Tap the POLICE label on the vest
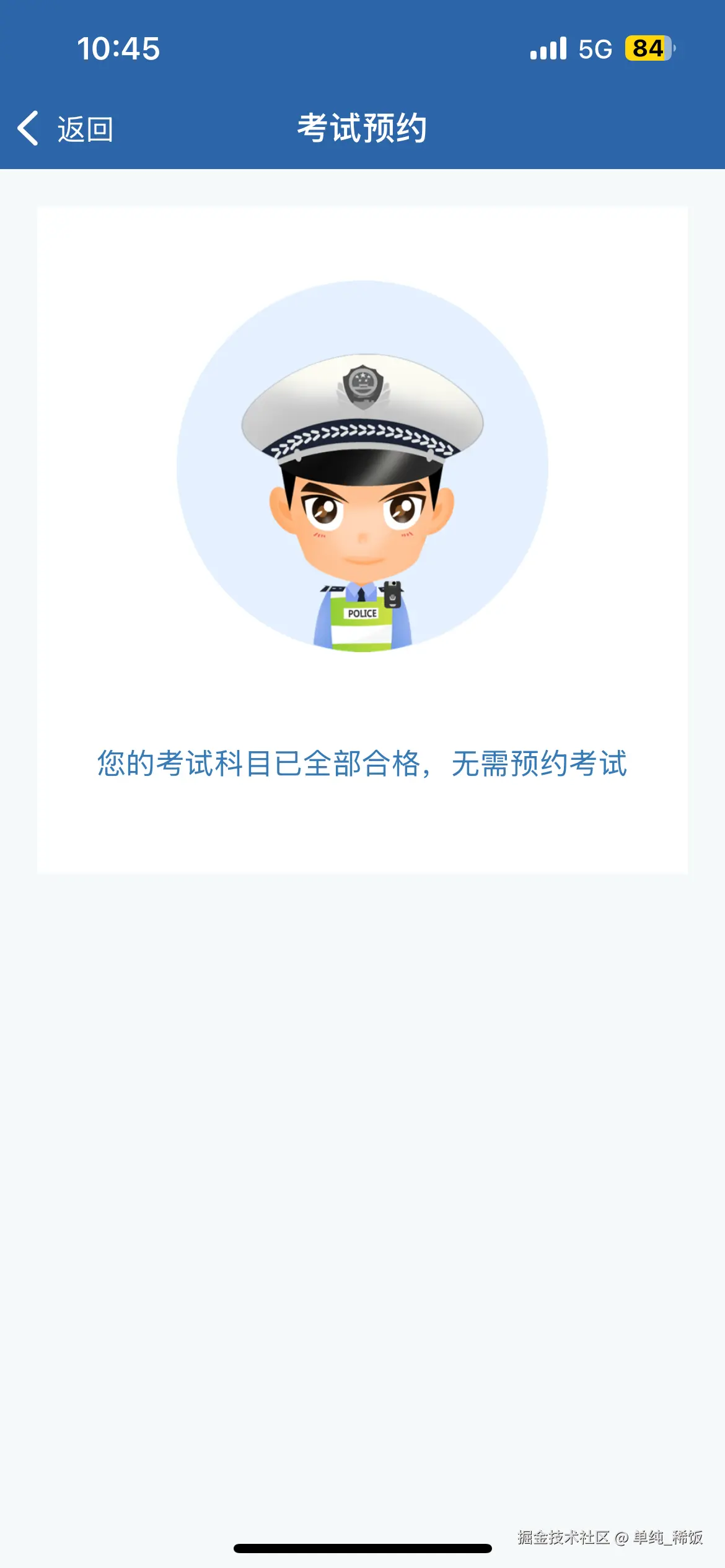Screen dimensions: 725x1568 pos(362,614)
